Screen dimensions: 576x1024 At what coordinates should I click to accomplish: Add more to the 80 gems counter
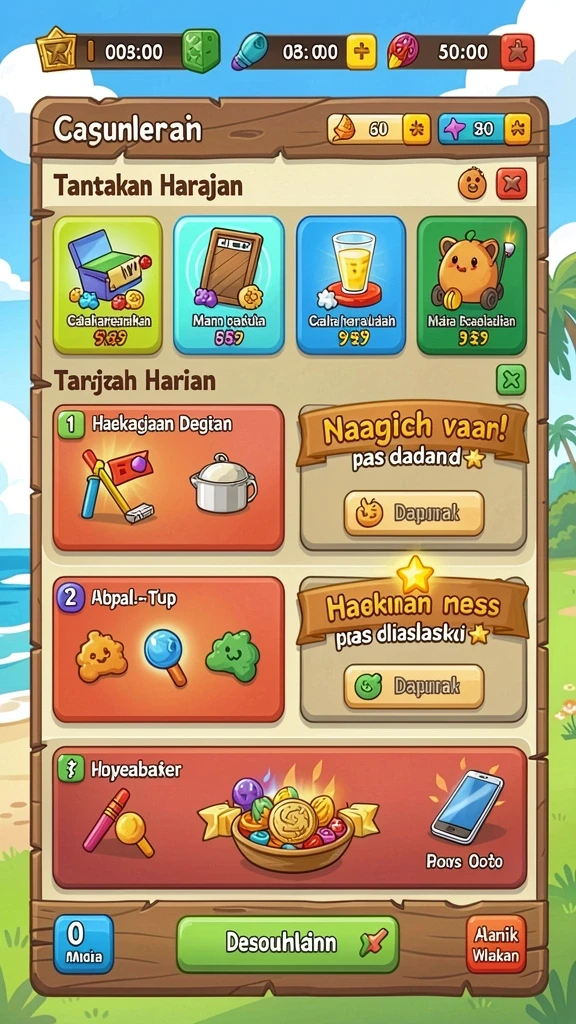pos(517,129)
